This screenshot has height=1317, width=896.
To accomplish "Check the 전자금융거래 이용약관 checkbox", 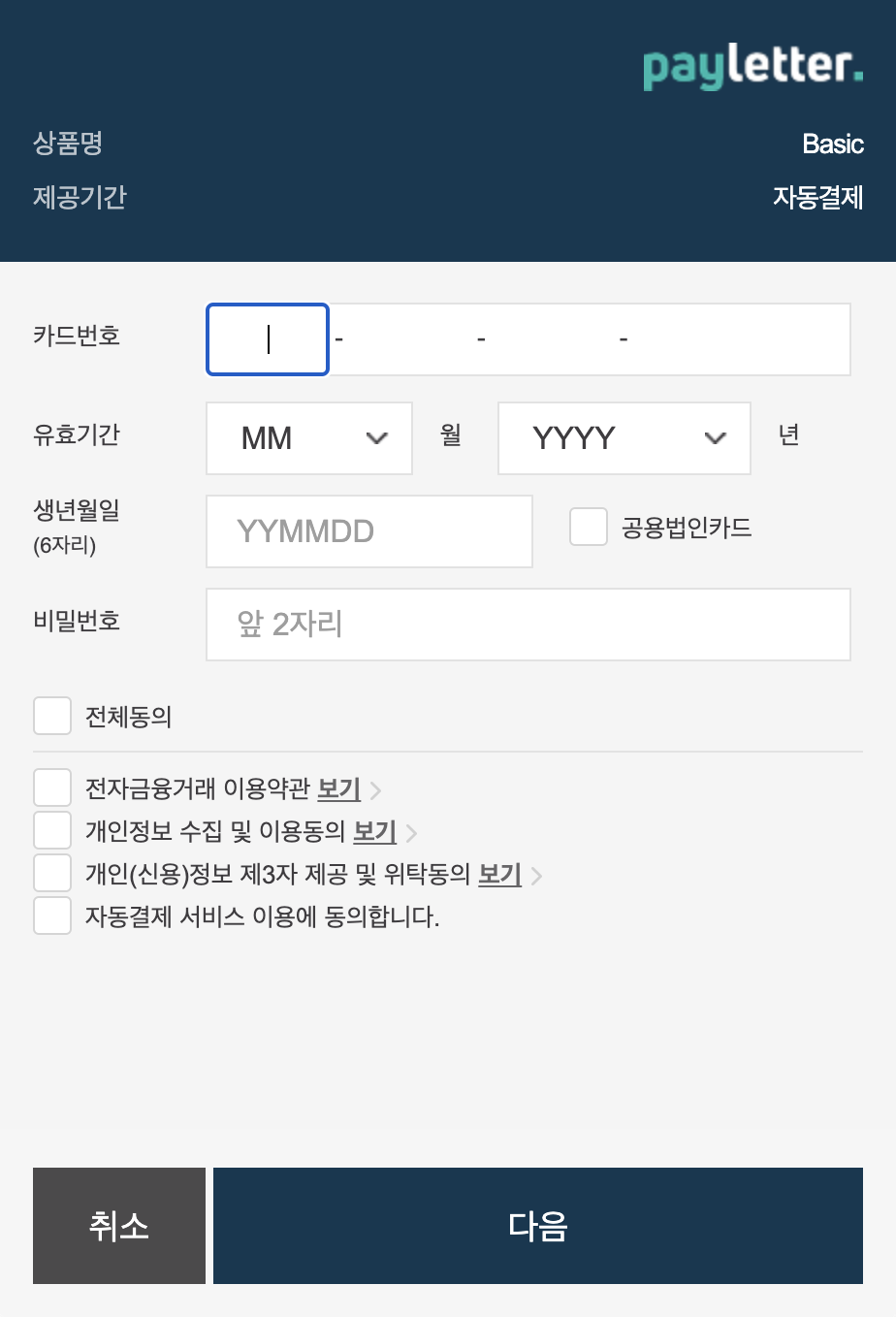I will [52, 787].
